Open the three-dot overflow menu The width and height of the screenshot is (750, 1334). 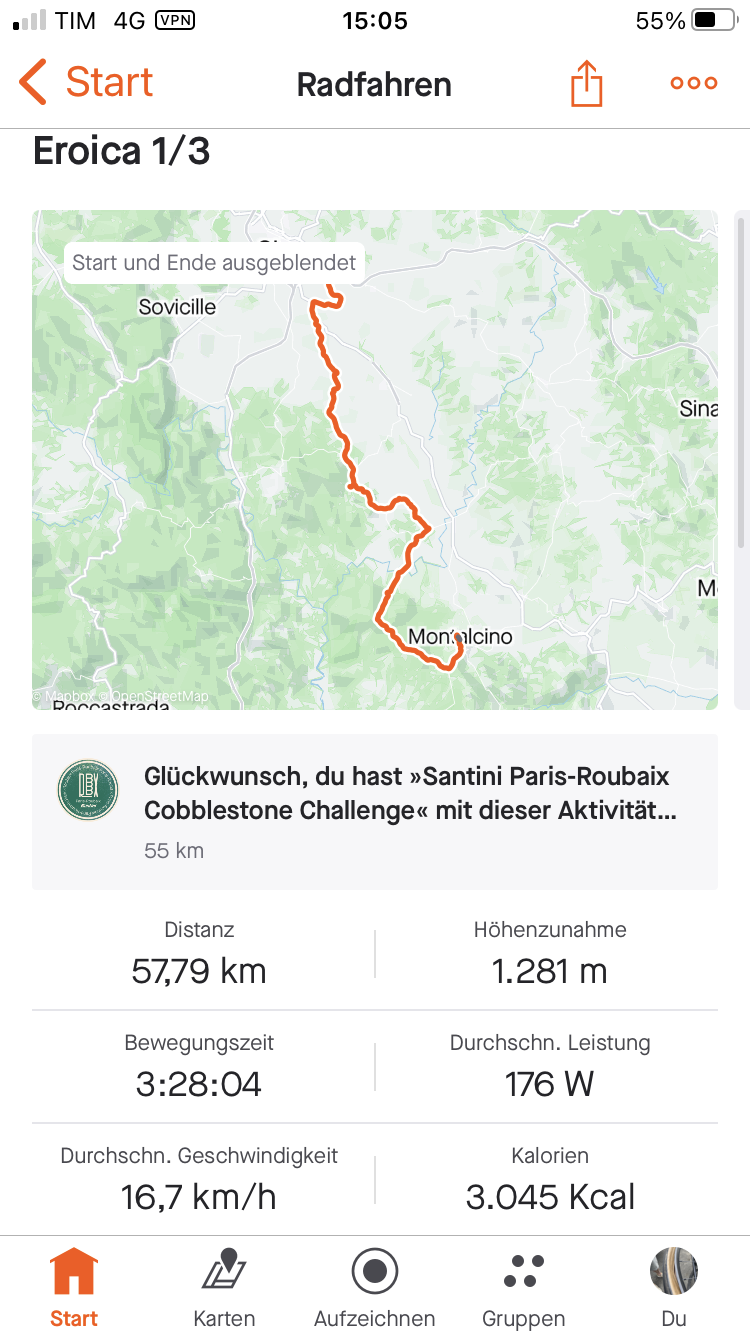(x=693, y=83)
